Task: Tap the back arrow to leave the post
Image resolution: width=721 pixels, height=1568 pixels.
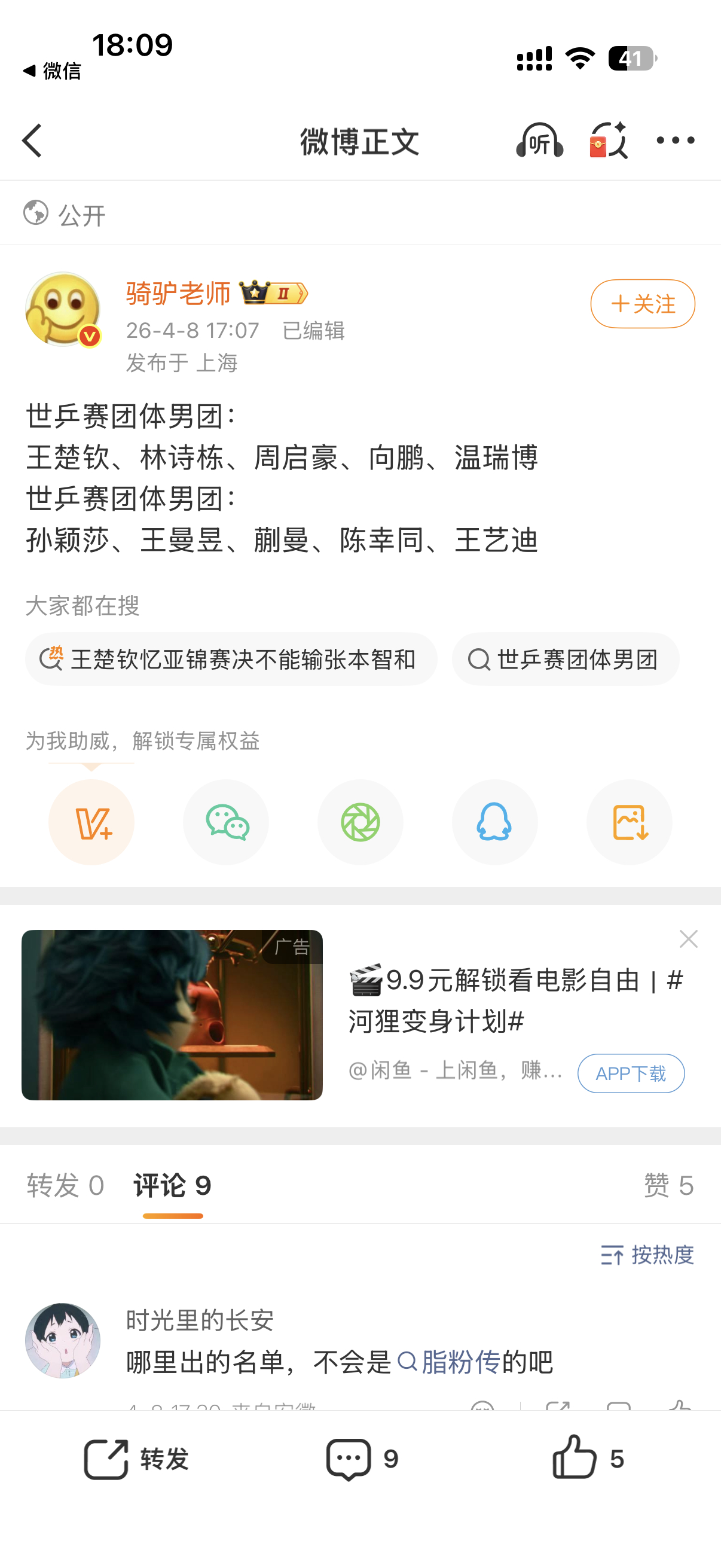Action: click(32, 141)
